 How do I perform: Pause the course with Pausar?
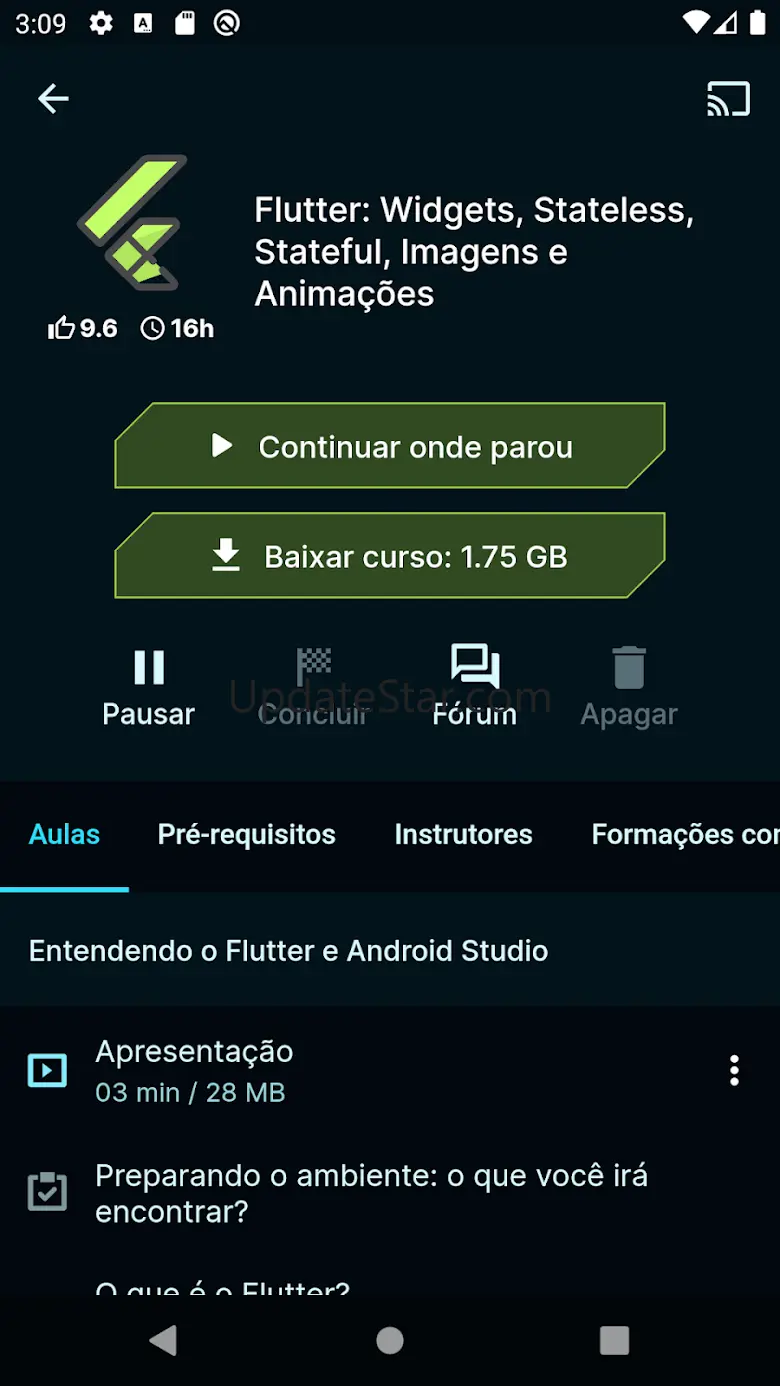[x=148, y=686]
